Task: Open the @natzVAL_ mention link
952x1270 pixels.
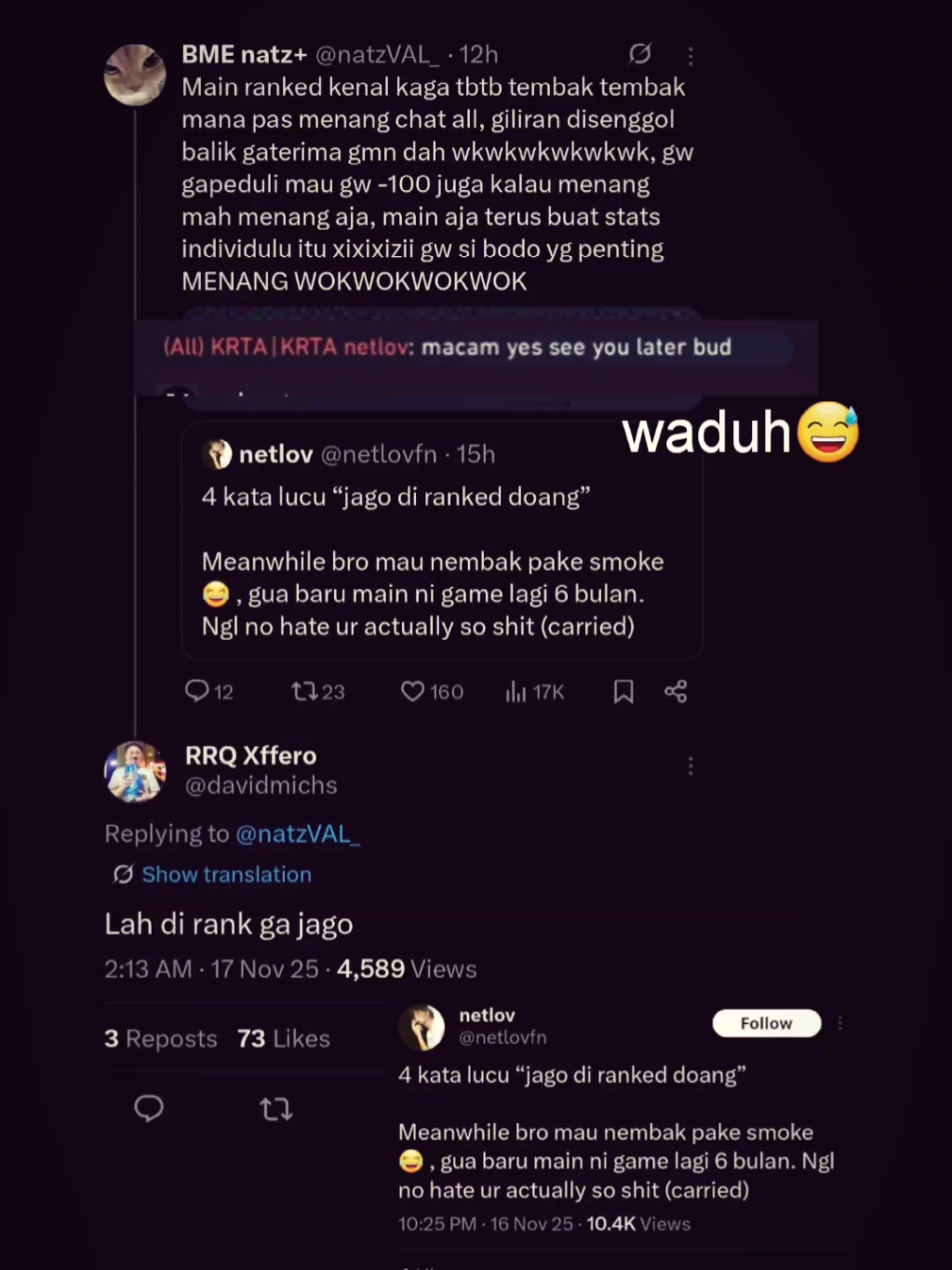Action: pos(297,834)
